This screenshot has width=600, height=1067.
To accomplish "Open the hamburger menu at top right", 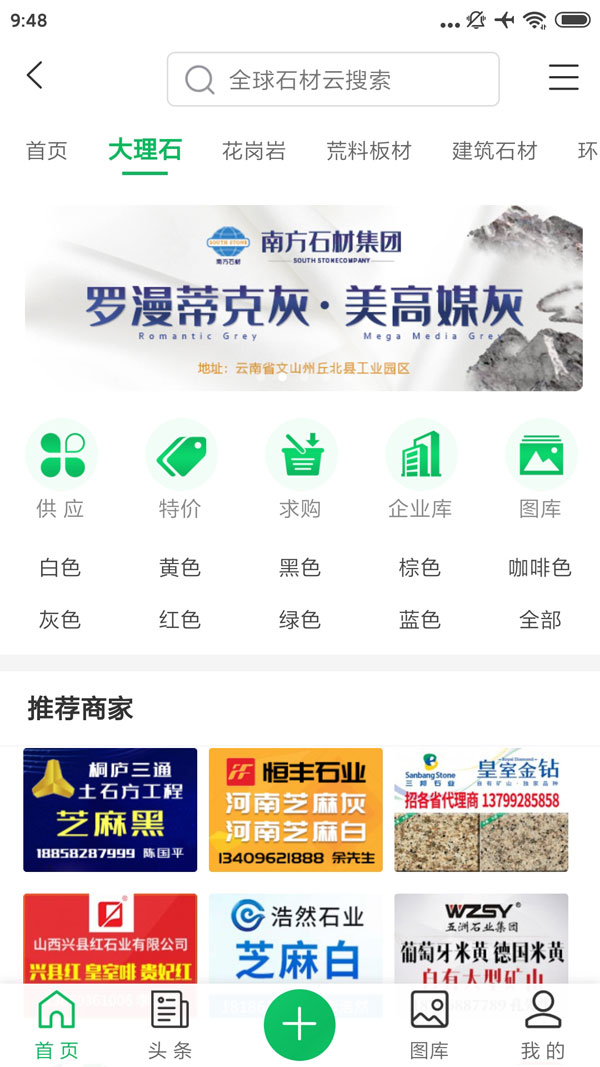I will (563, 78).
